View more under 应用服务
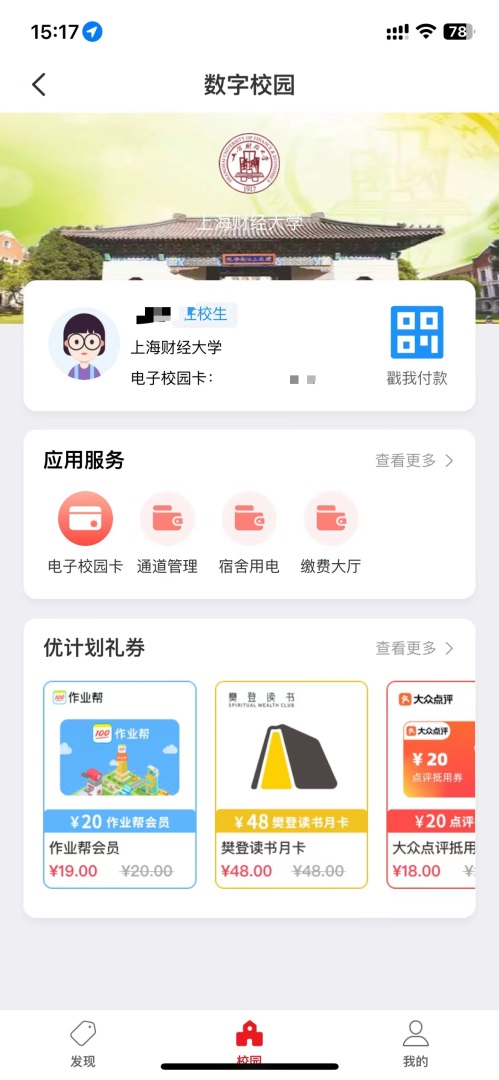The width and height of the screenshot is (499, 1080). pyautogui.click(x=414, y=461)
